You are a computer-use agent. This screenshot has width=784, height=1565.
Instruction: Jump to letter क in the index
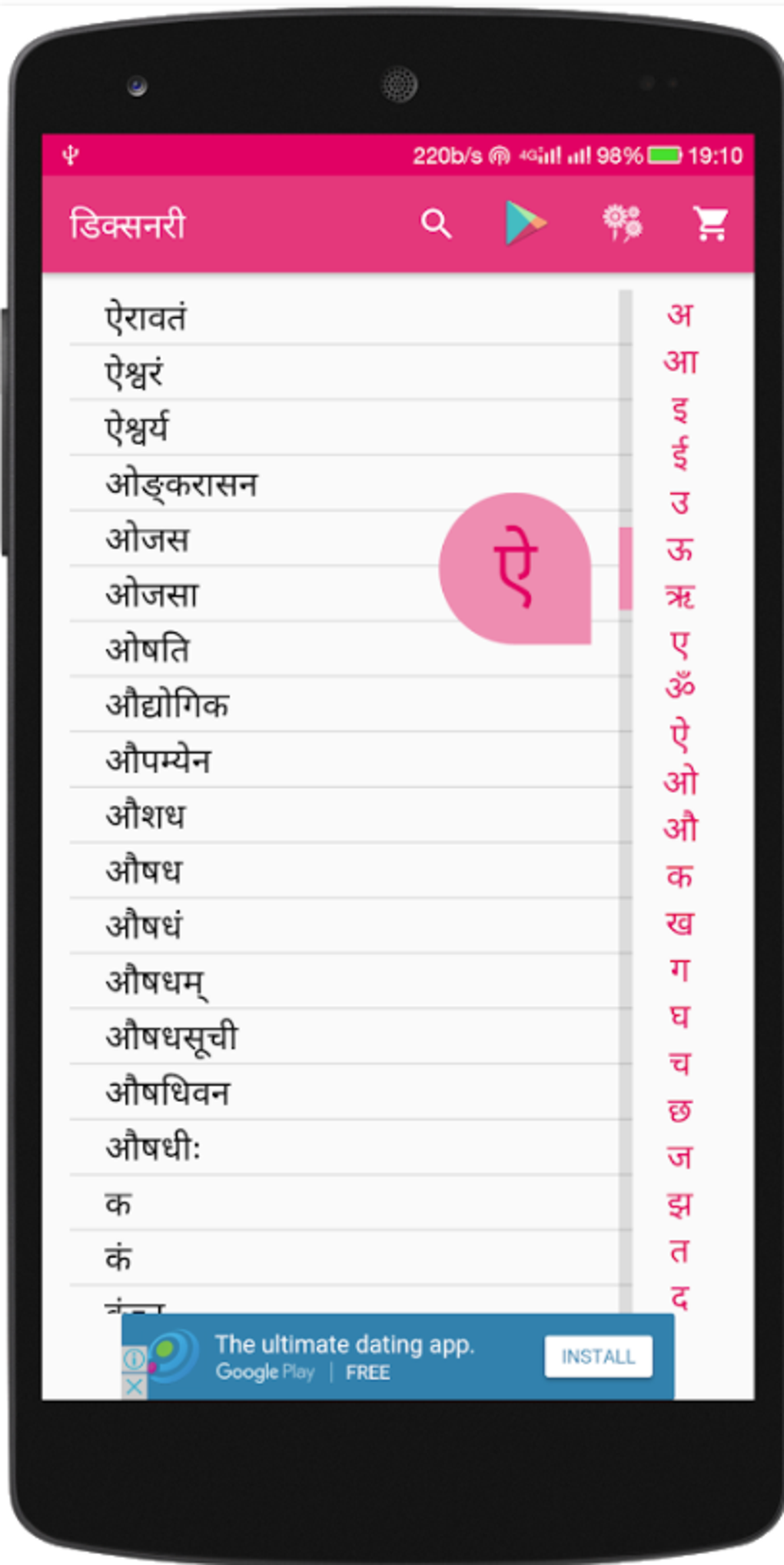(x=680, y=876)
